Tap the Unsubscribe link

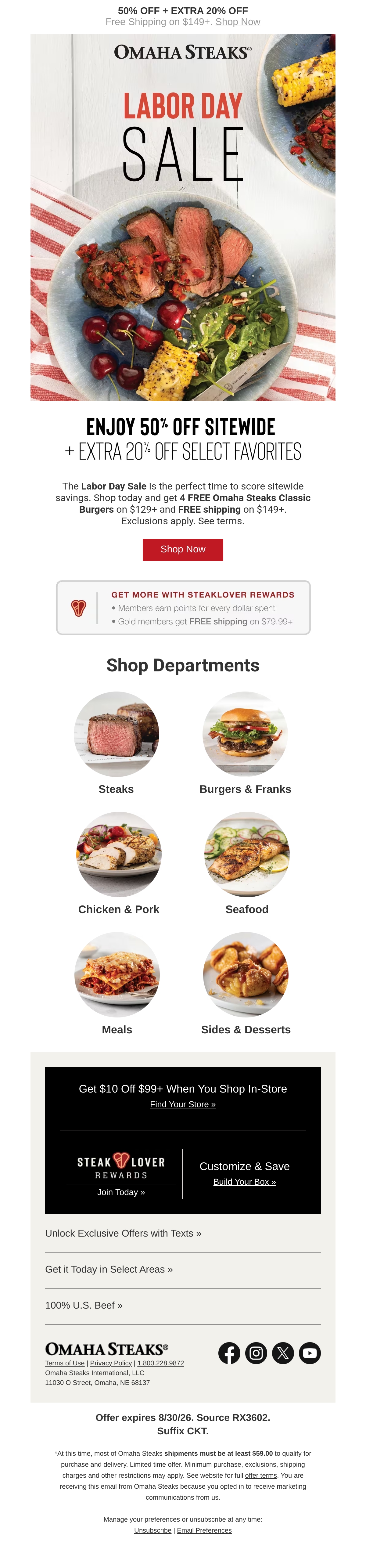click(x=152, y=1530)
